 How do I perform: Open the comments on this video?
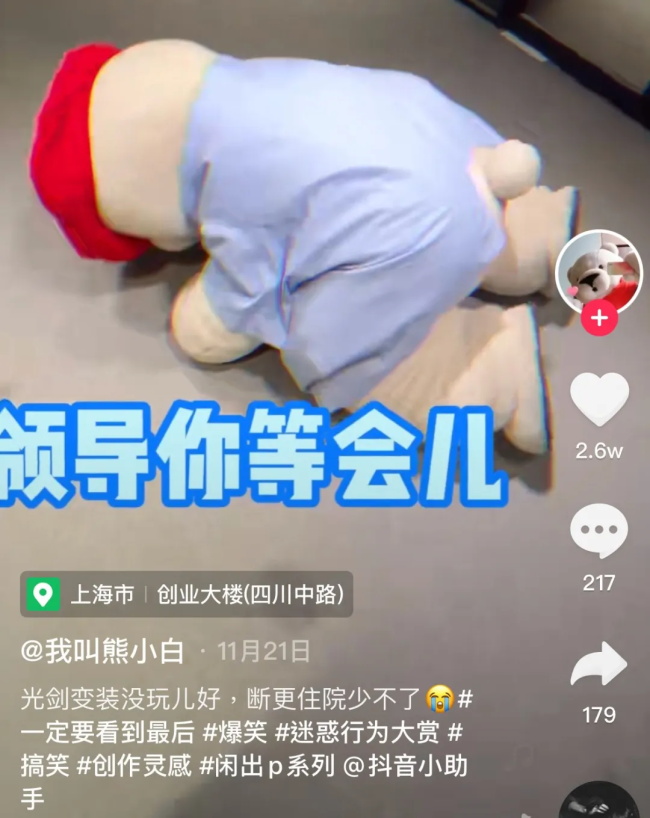pos(599,531)
